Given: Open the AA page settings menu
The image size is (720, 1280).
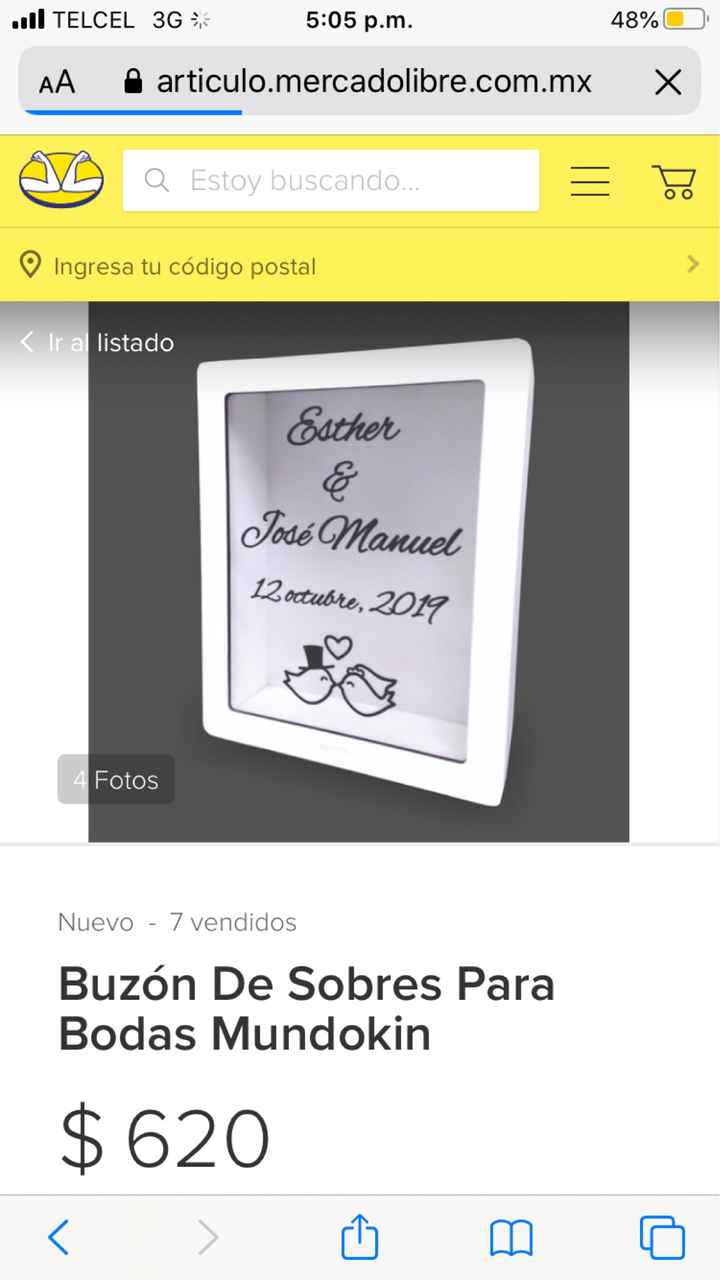Looking at the screenshot, I should 57,82.
